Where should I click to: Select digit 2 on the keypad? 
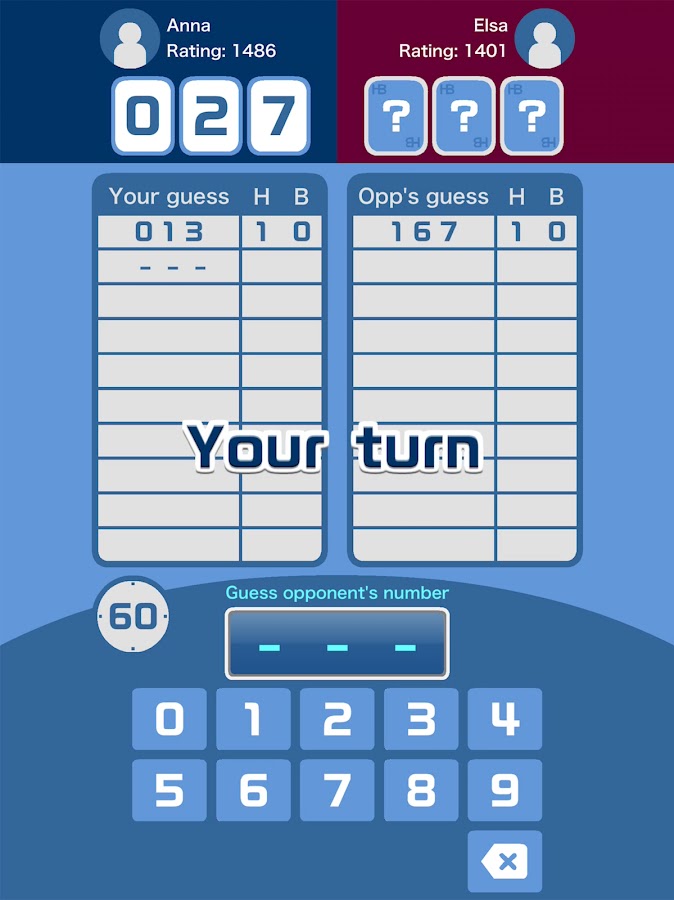click(337, 719)
